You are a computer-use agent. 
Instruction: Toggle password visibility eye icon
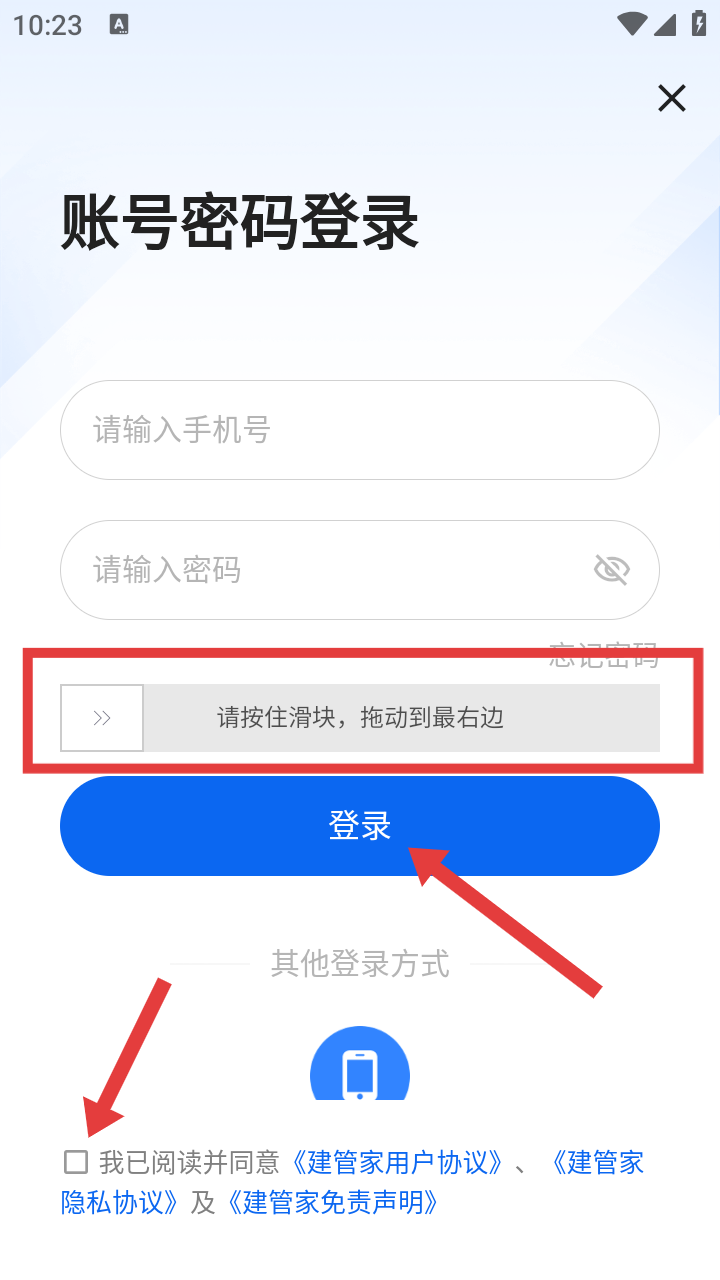611,570
